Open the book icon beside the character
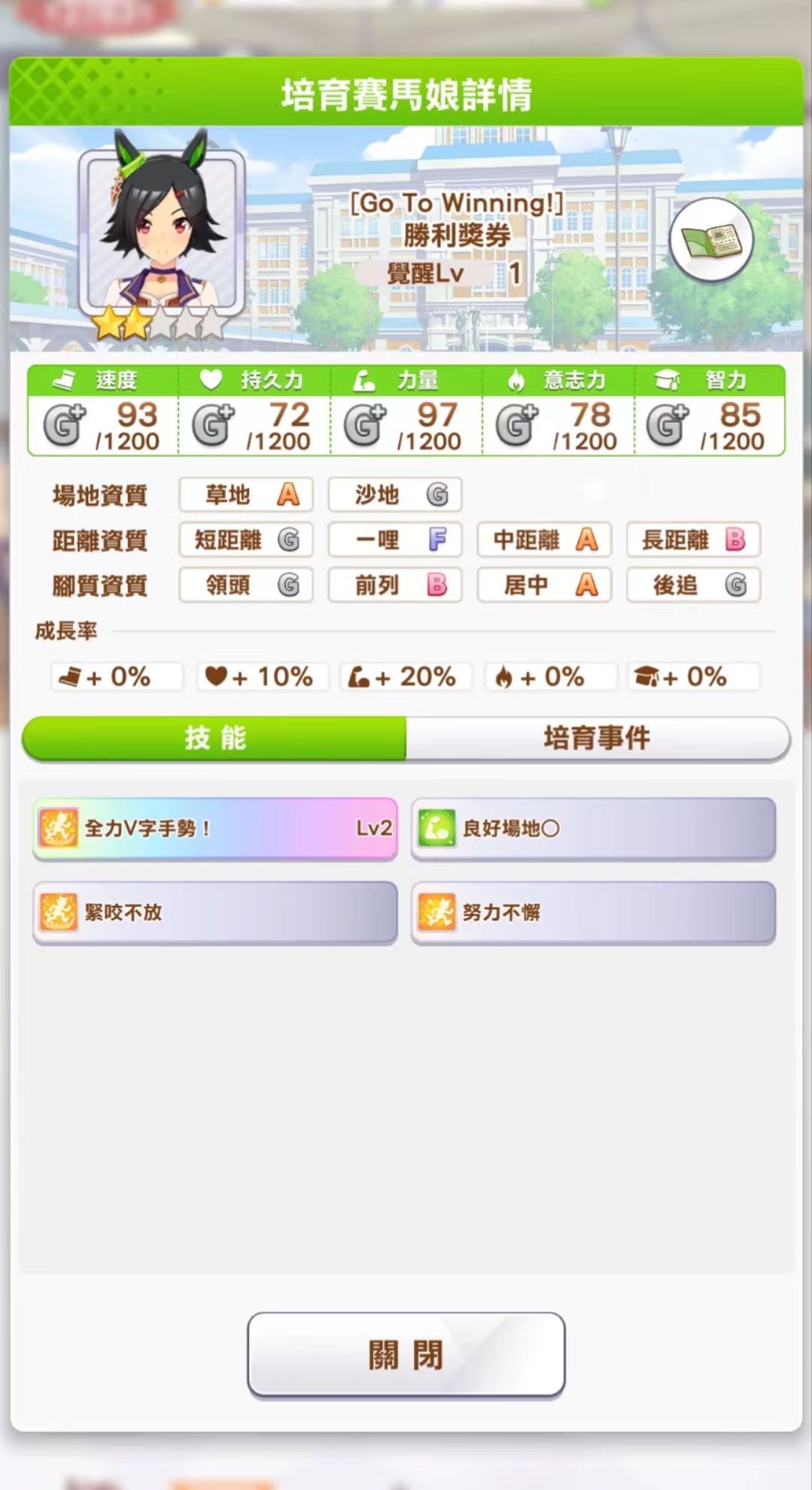 (x=710, y=240)
